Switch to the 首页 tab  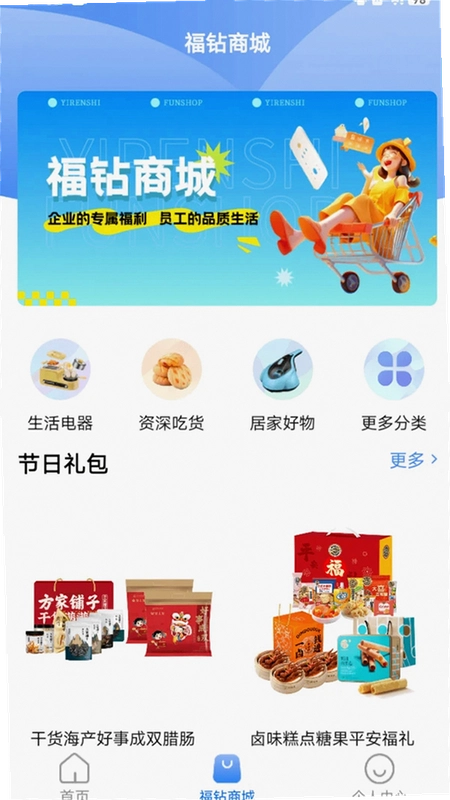pos(74,776)
